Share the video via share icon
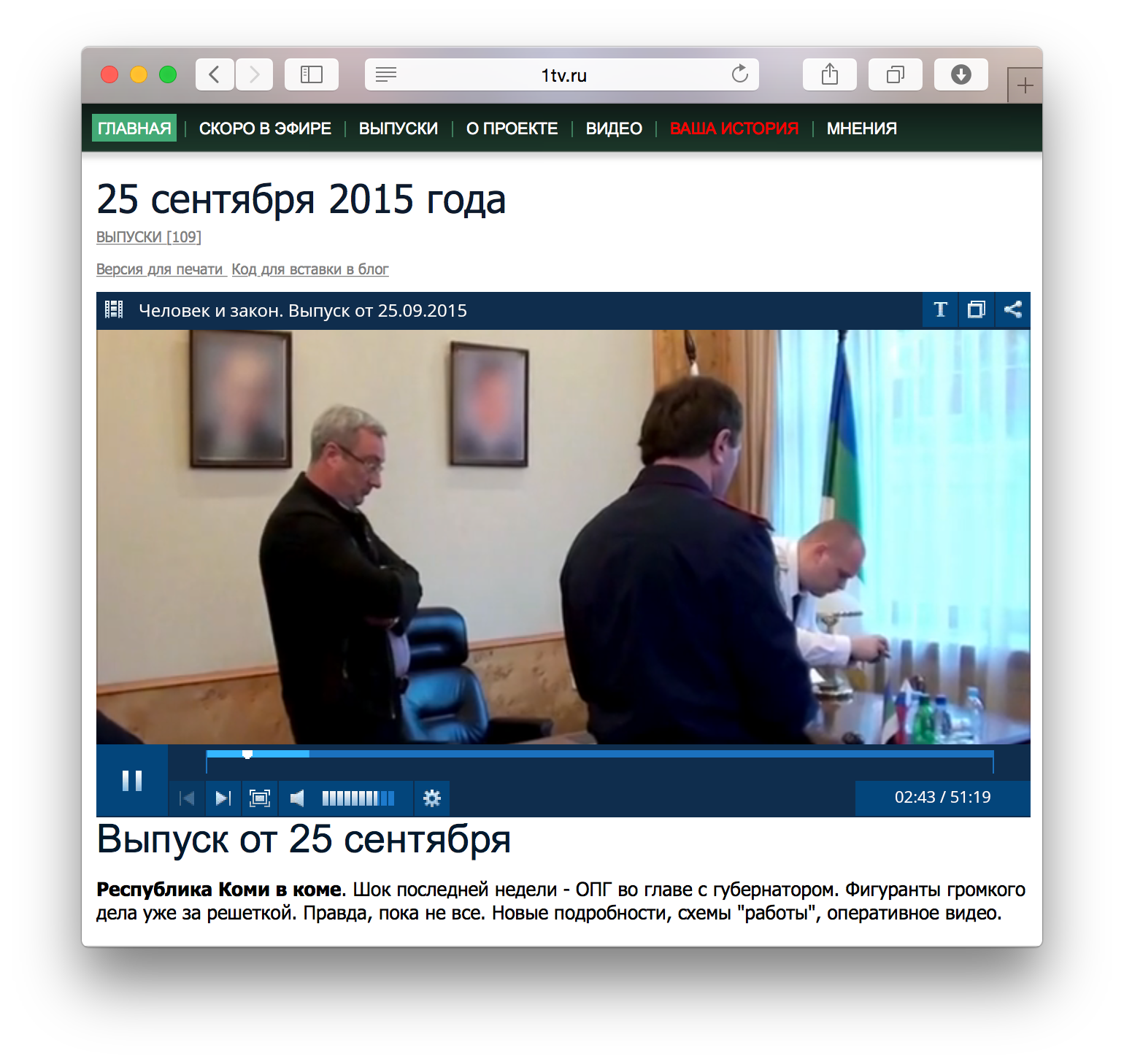Image resolution: width=1124 pixels, height=1064 pixels. 1012,310
